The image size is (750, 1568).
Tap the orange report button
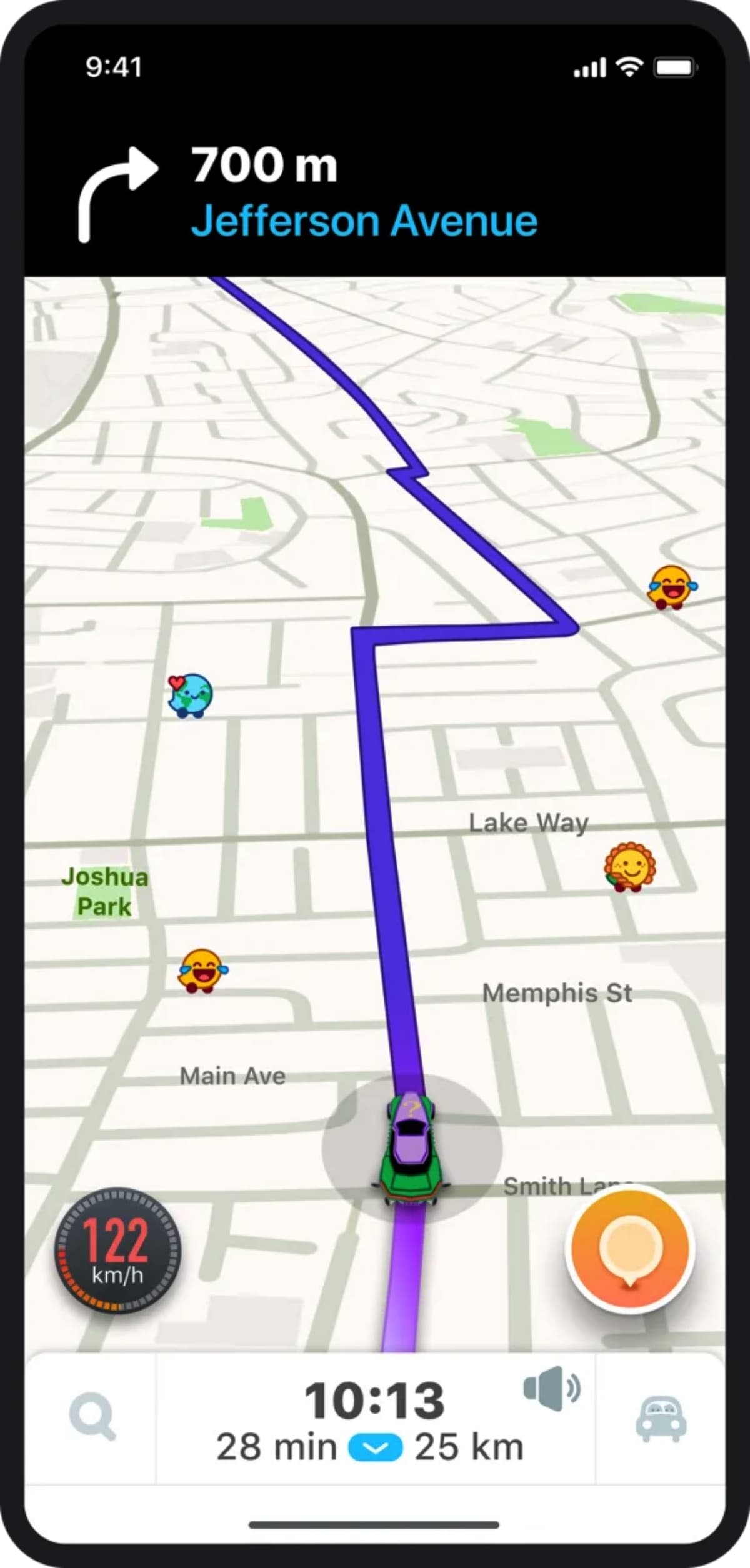[x=630, y=1247]
